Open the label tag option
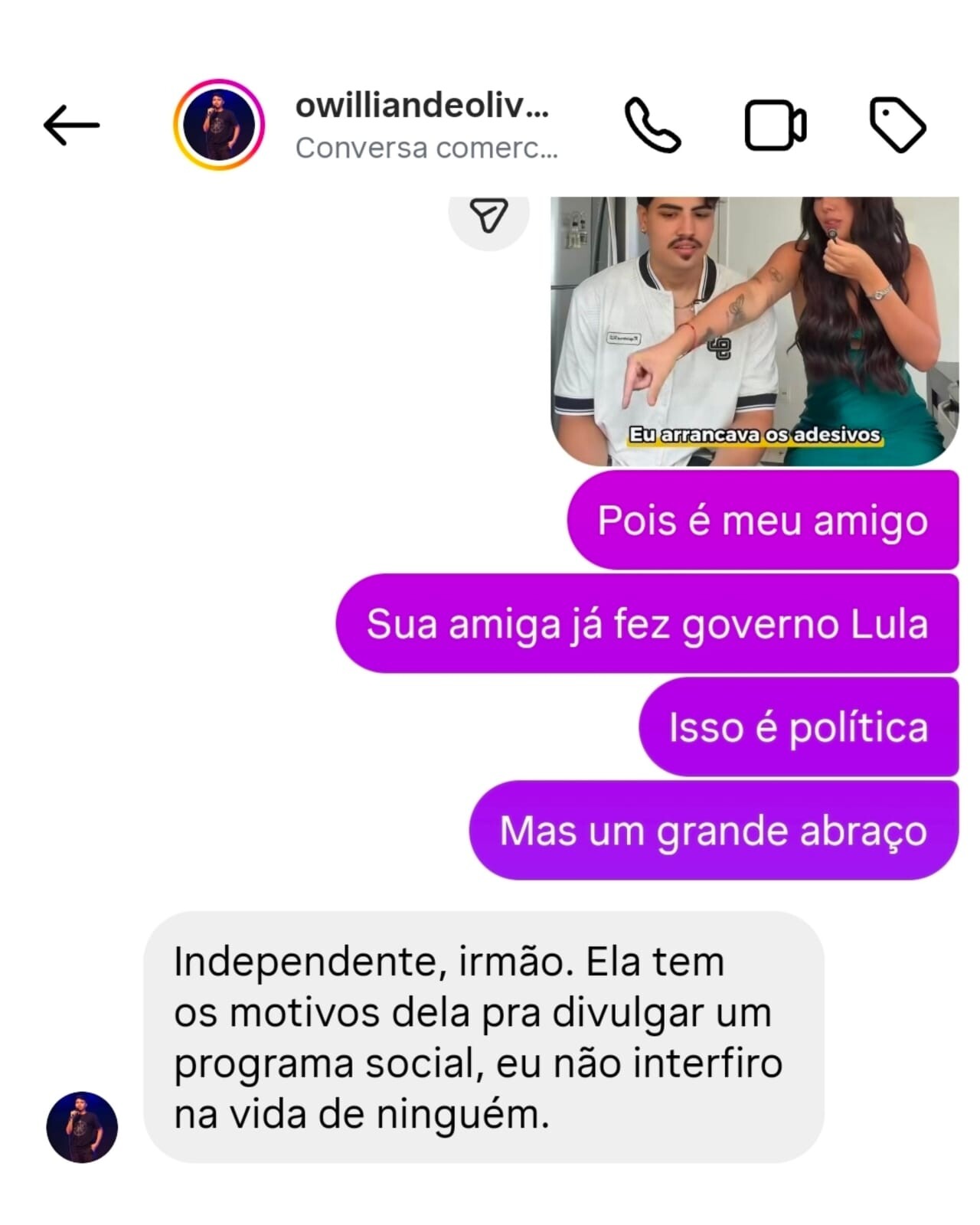 [897, 126]
